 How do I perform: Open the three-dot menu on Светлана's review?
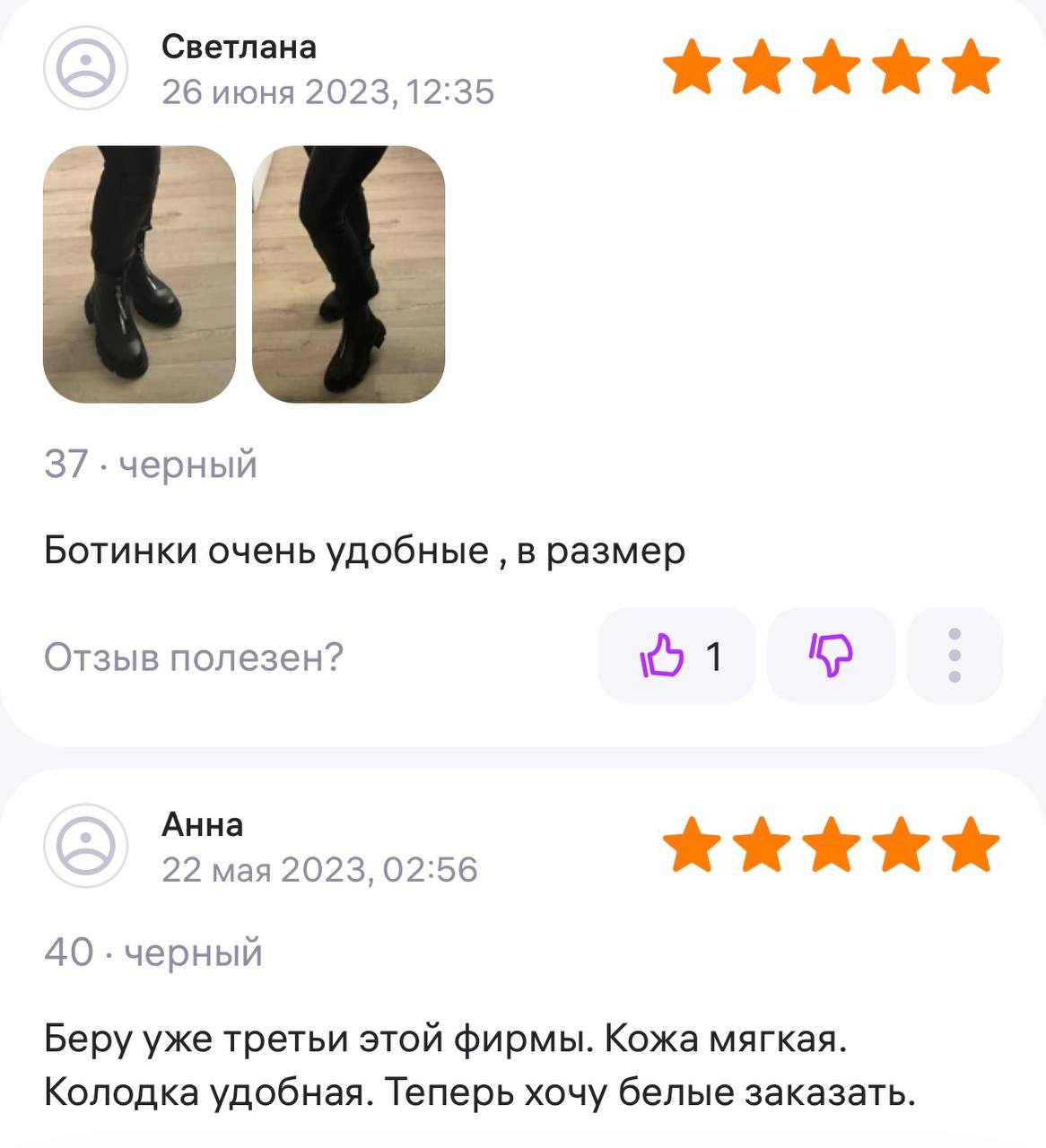[954, 656]
